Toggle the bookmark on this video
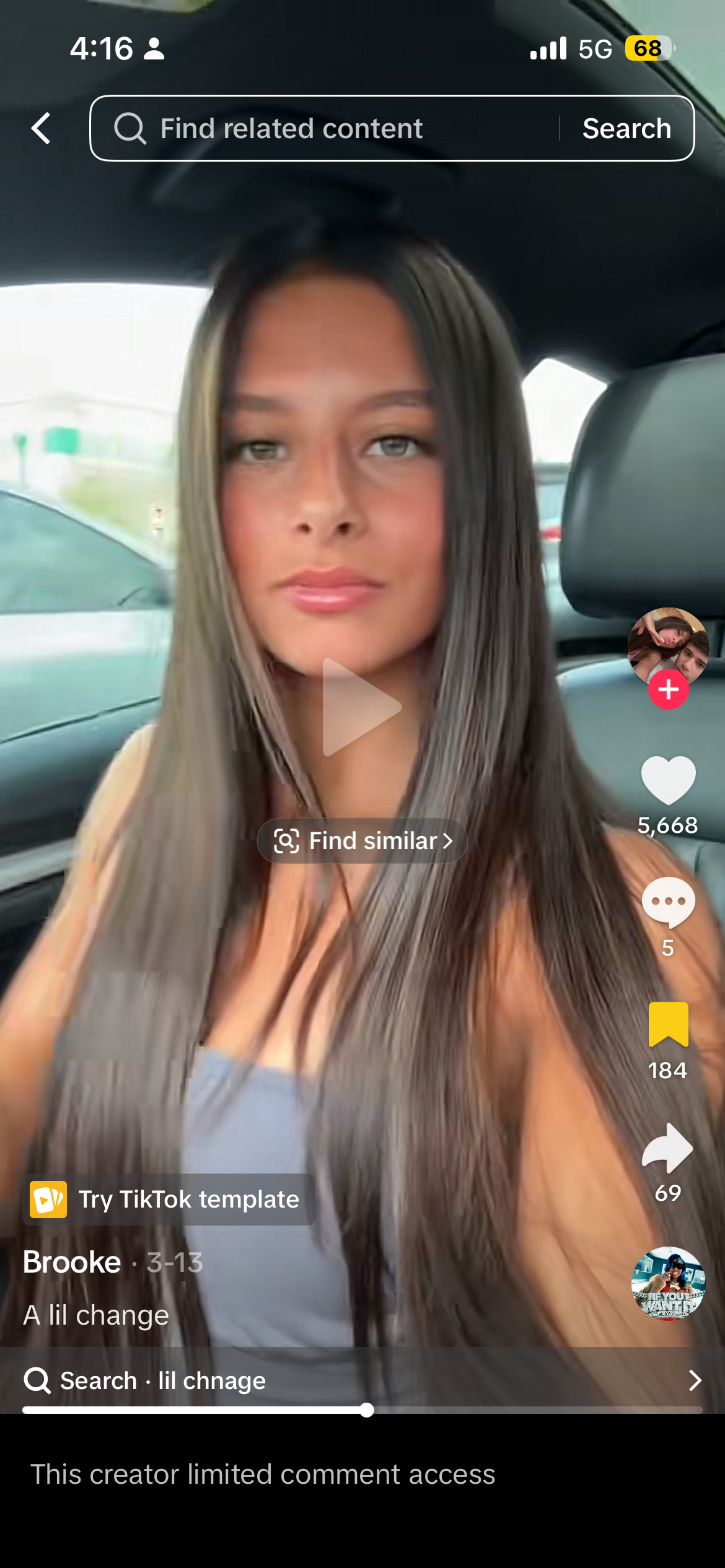The width and height of the screenshot is (725, 1568). pos(668,1025)
